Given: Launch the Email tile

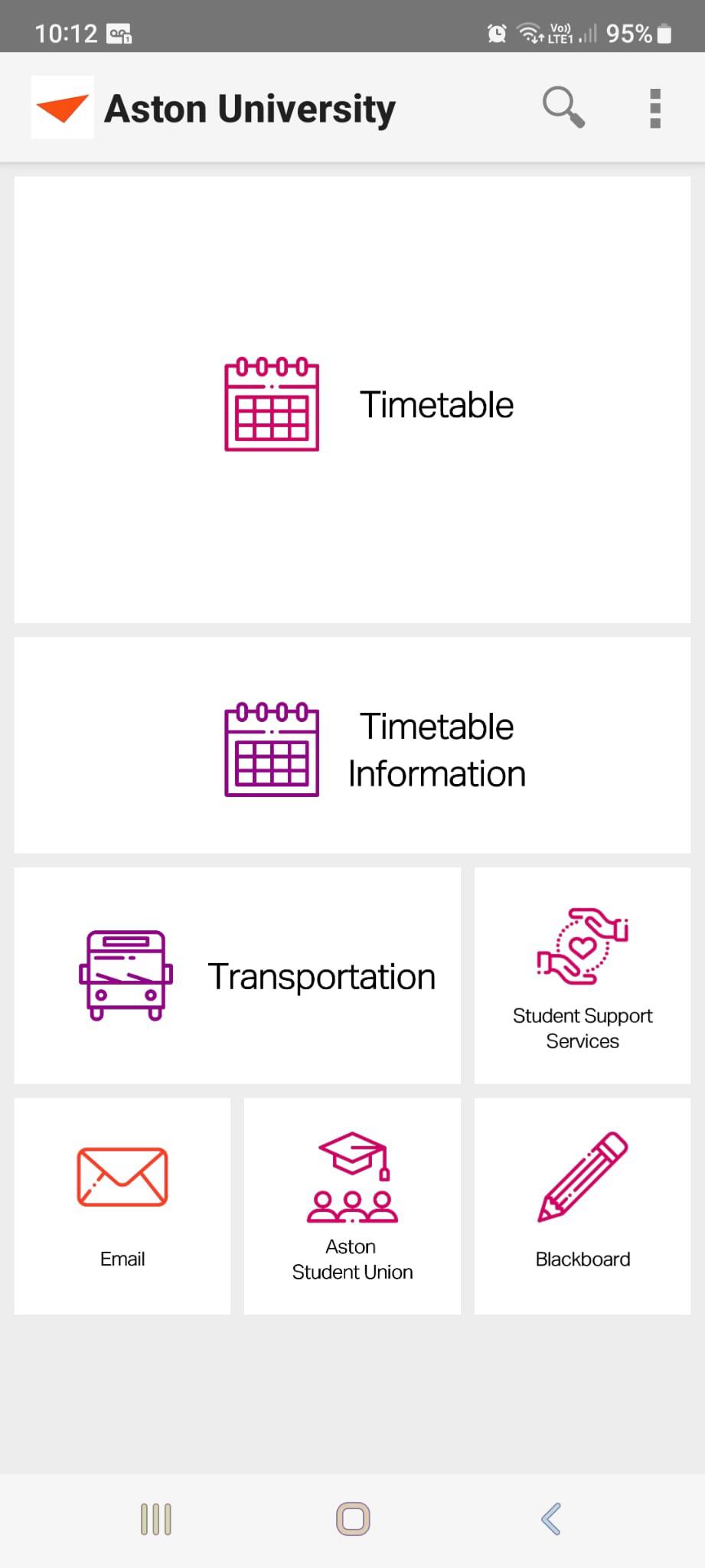Looking at the screenshot, I should click(122, 1206).
